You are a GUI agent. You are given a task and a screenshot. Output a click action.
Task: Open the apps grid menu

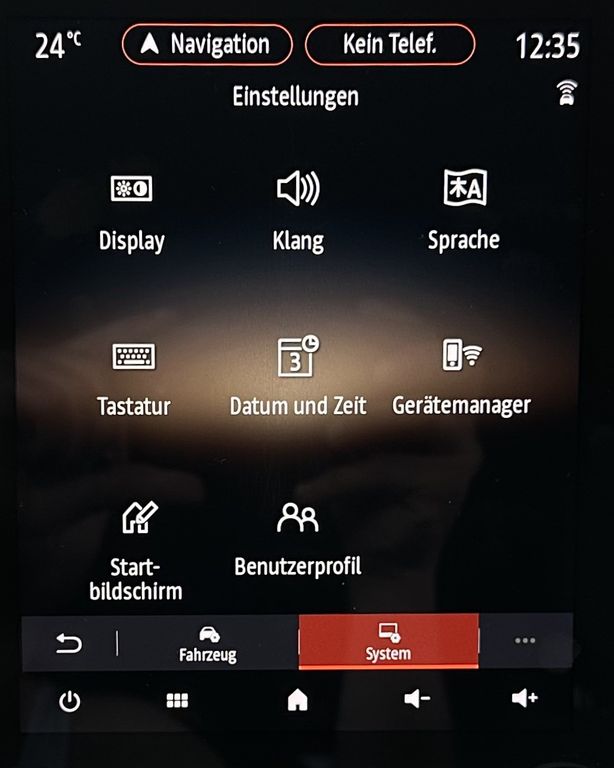[177, 701]
